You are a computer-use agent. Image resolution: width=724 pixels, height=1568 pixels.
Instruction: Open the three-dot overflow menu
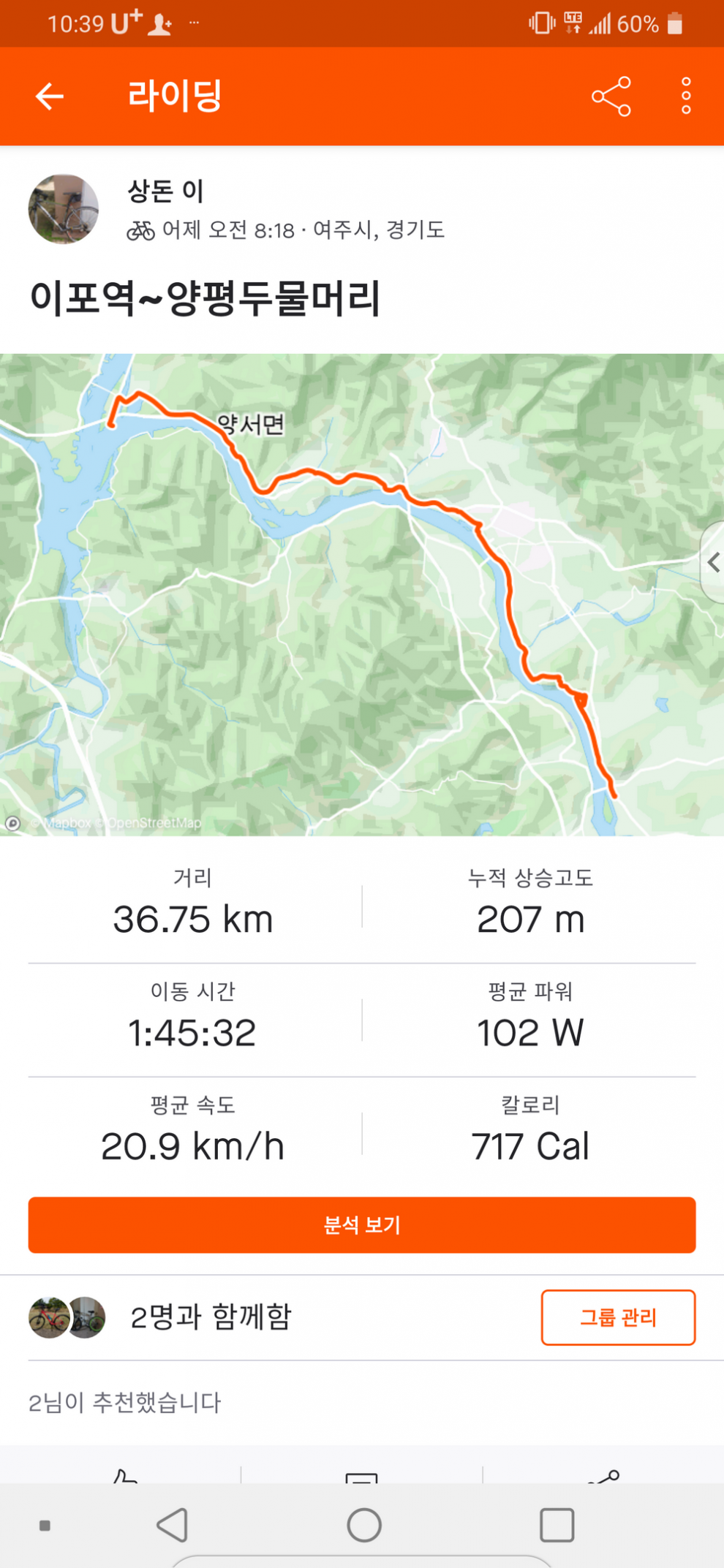click(685, 96)
